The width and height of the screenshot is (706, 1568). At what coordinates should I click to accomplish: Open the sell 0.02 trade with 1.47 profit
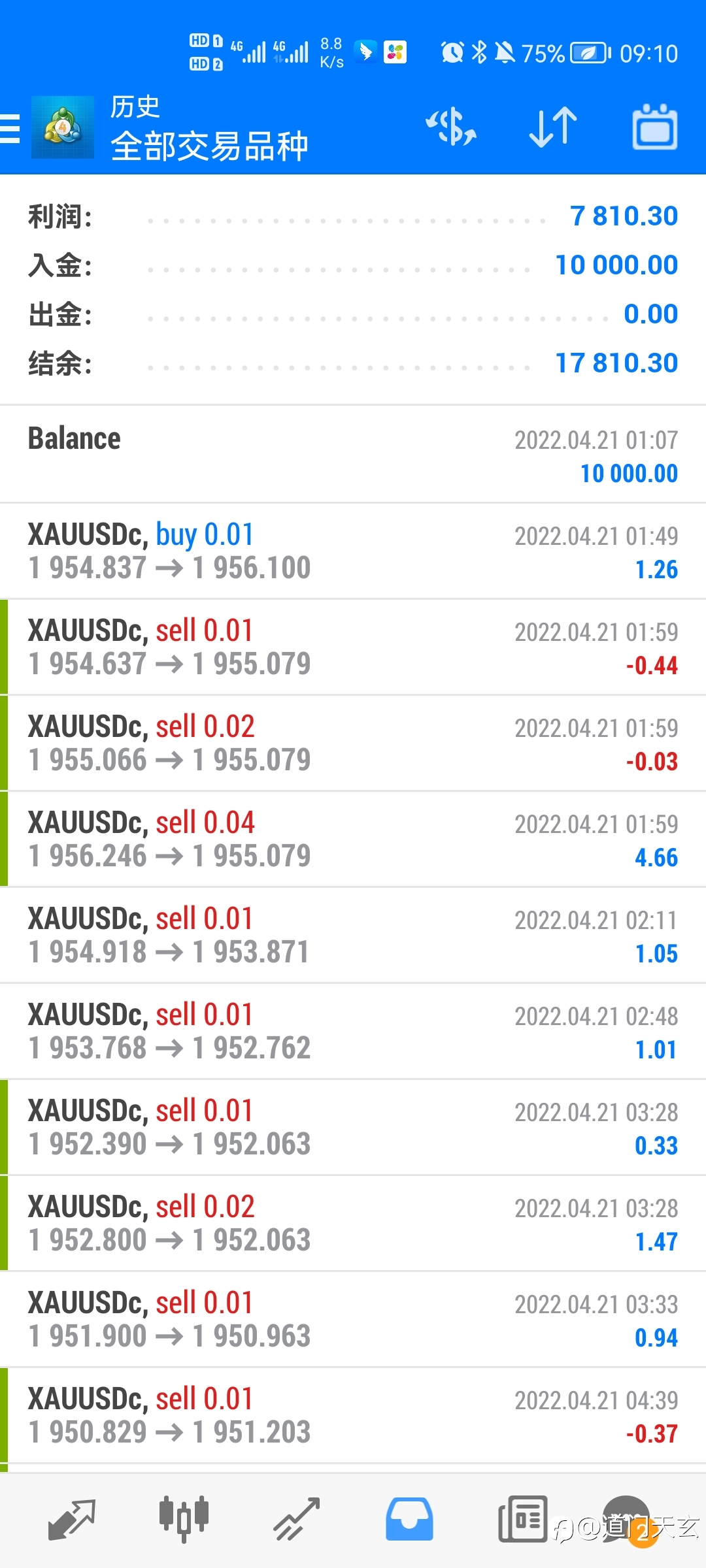[353, 1223]
